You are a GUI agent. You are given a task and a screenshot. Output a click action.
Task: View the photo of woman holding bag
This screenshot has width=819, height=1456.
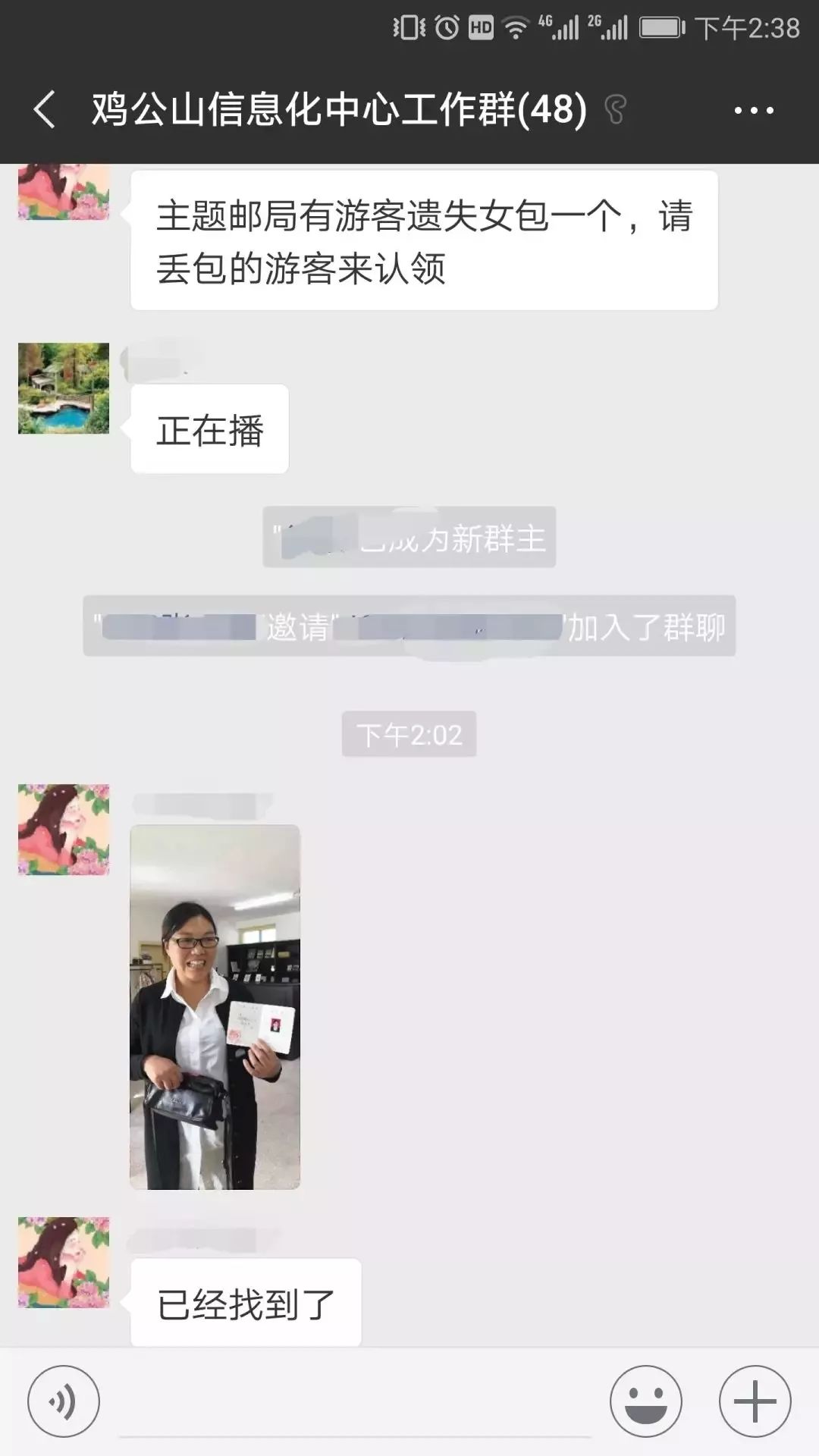coord(215,1007)
